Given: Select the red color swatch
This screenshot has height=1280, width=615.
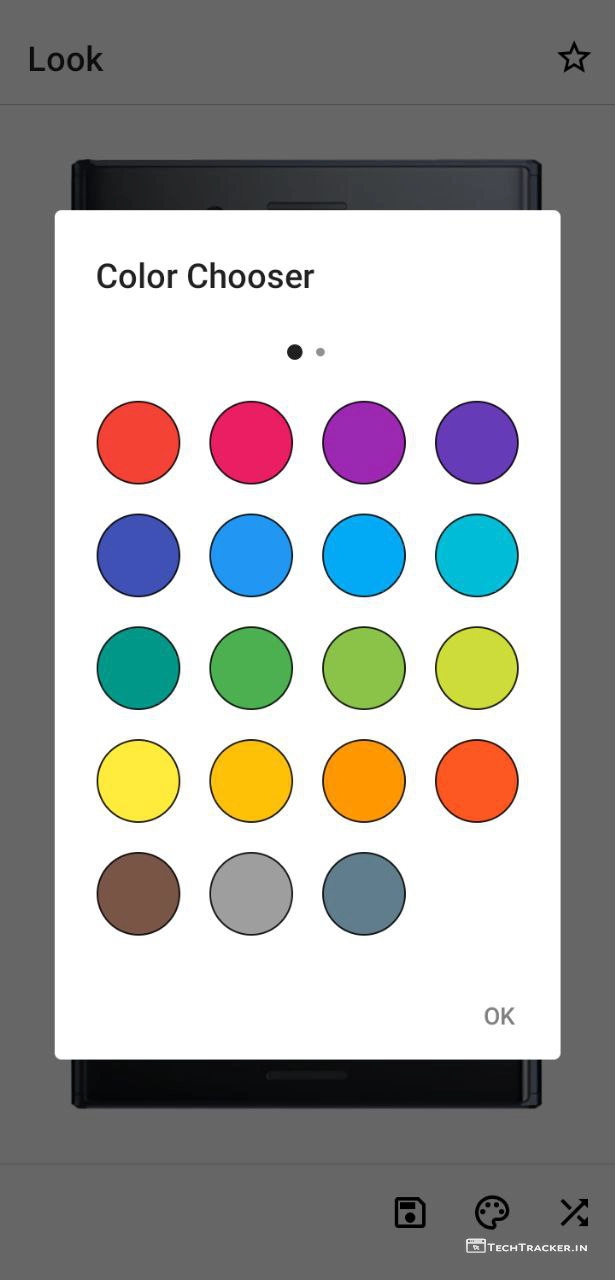Looking at the screenshot, I should [x=138, y=443].
